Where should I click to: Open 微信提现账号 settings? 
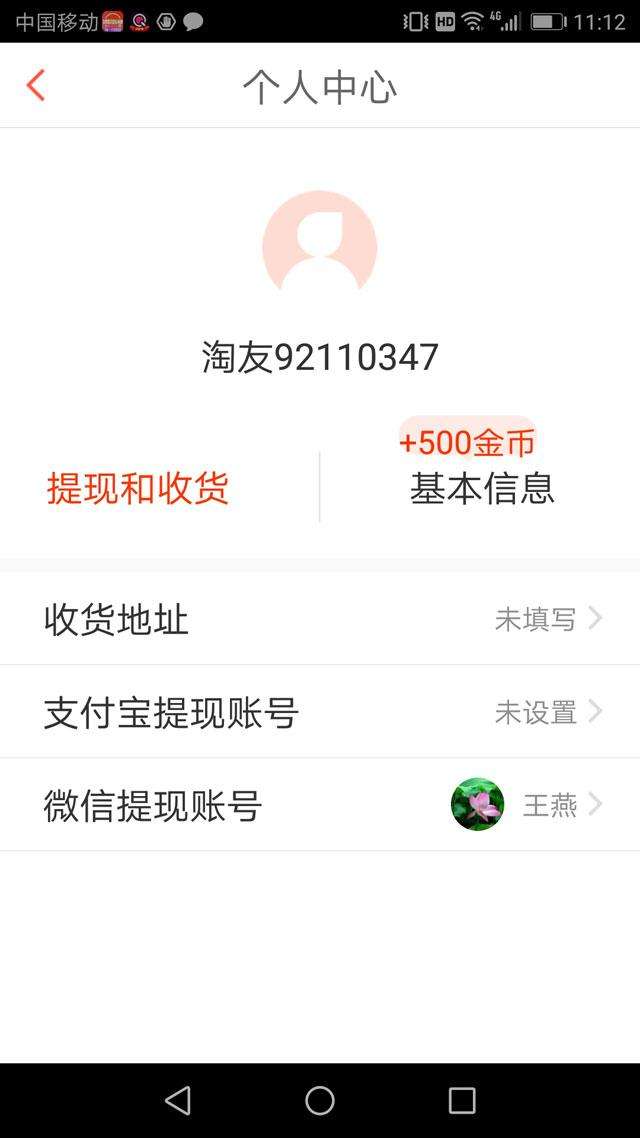click(320, 805)
